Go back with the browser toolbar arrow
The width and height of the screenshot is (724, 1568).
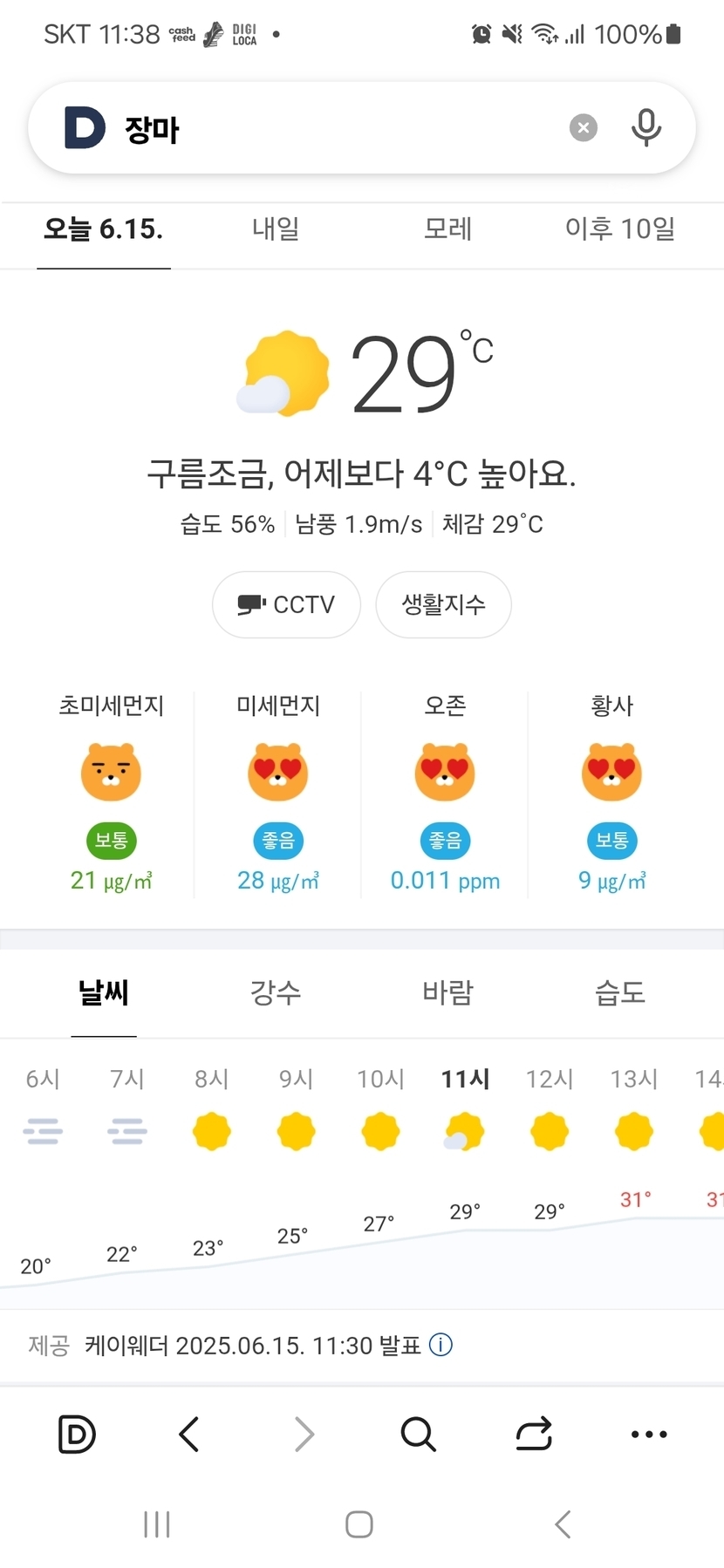(x=189, y=1434)
